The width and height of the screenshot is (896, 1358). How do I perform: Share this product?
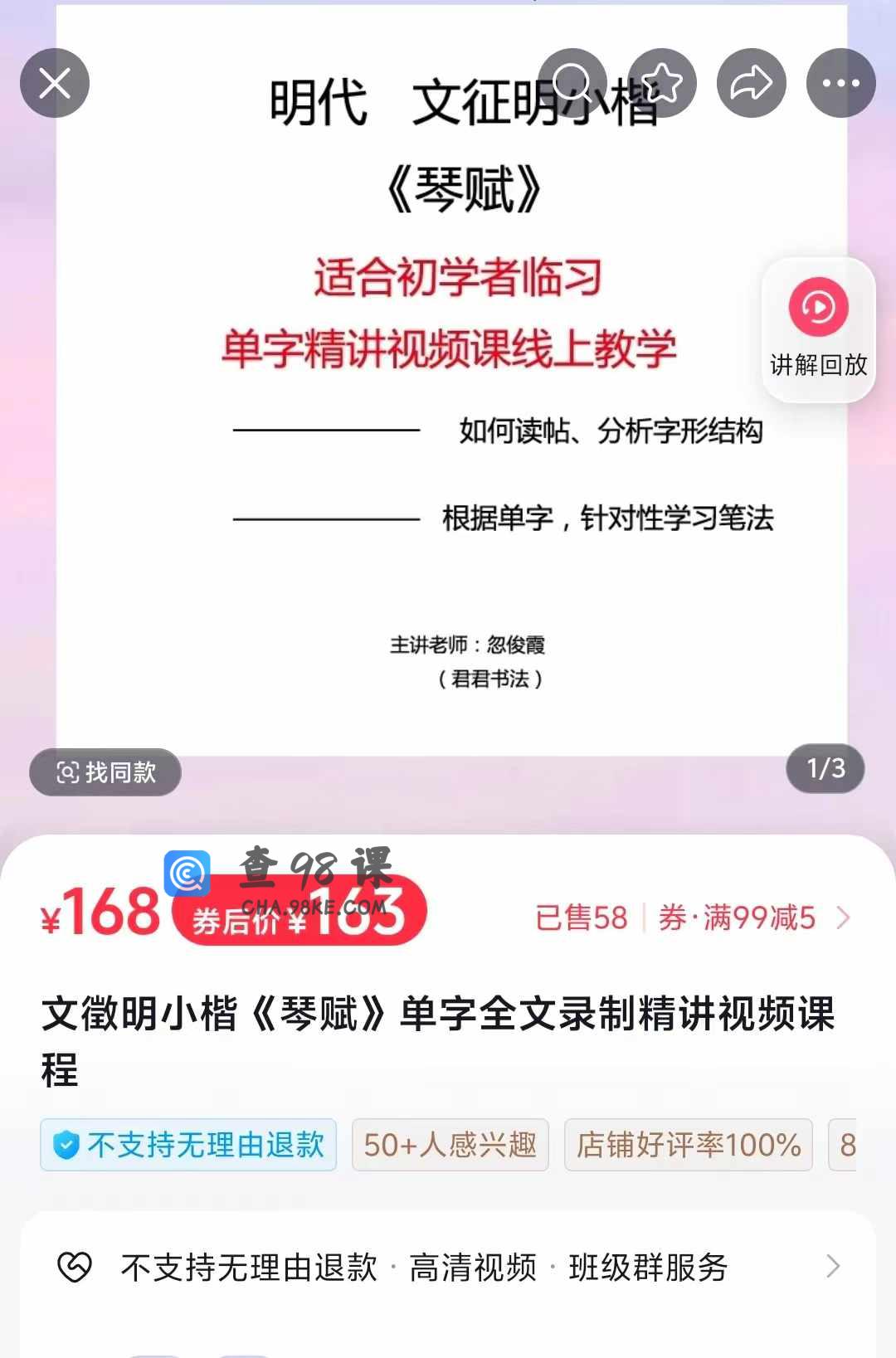click(752, 83)
